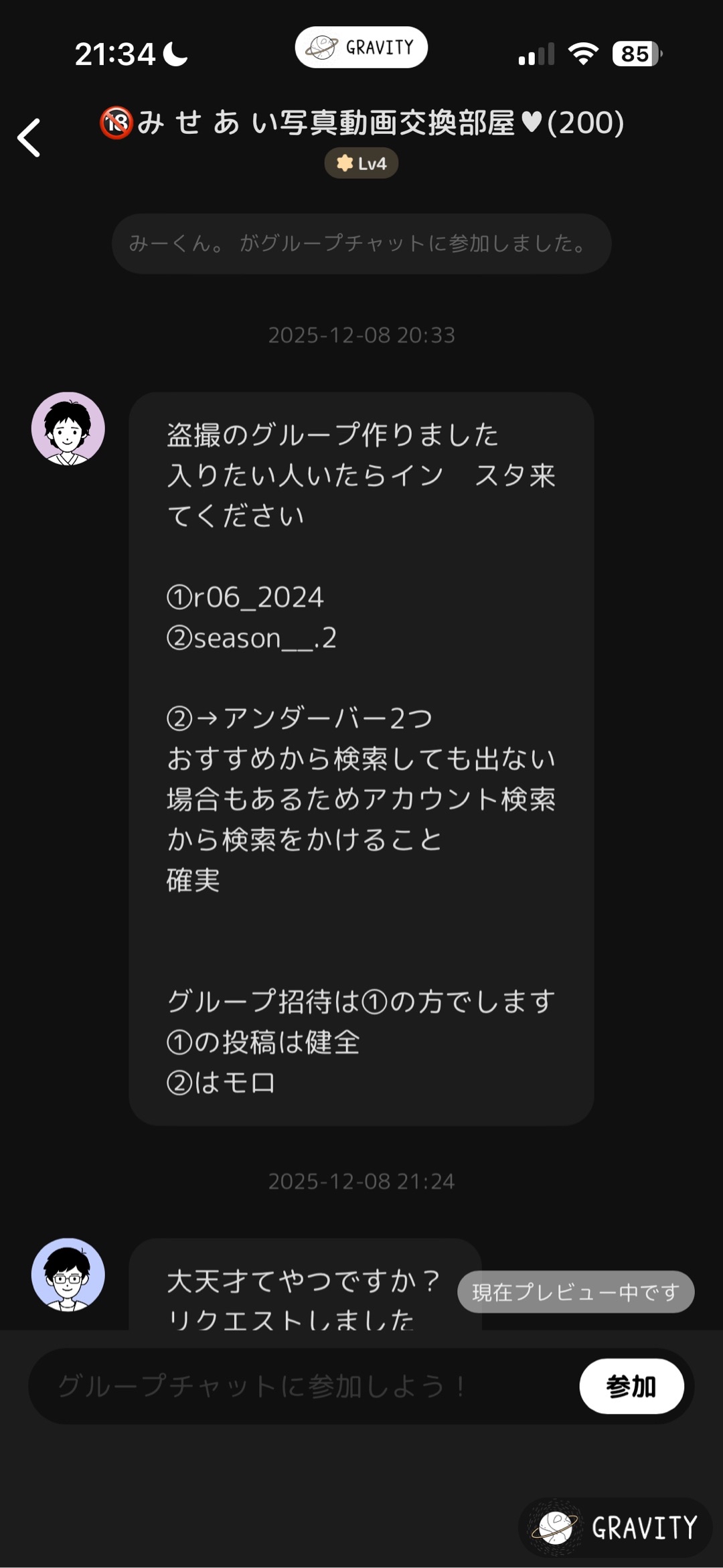Tap the みーくん joined notification banner
The height and width of the screenshot is (1568, 723).
point(361,244)
